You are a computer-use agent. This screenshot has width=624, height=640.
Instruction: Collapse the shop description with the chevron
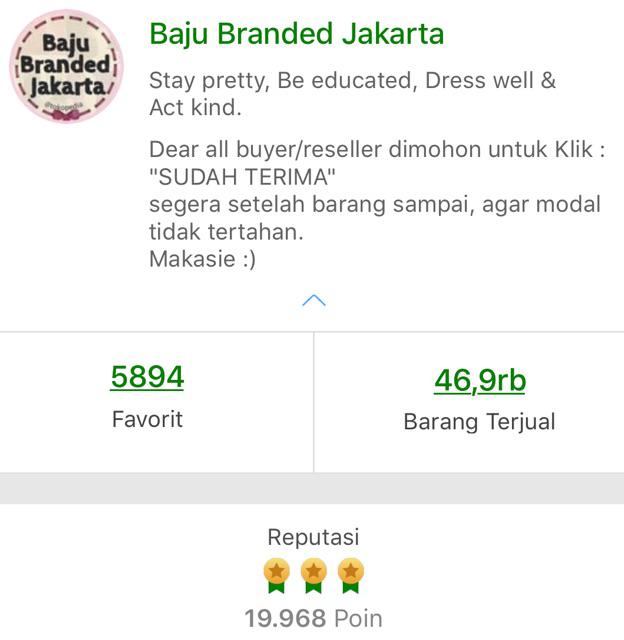(313, 300)
